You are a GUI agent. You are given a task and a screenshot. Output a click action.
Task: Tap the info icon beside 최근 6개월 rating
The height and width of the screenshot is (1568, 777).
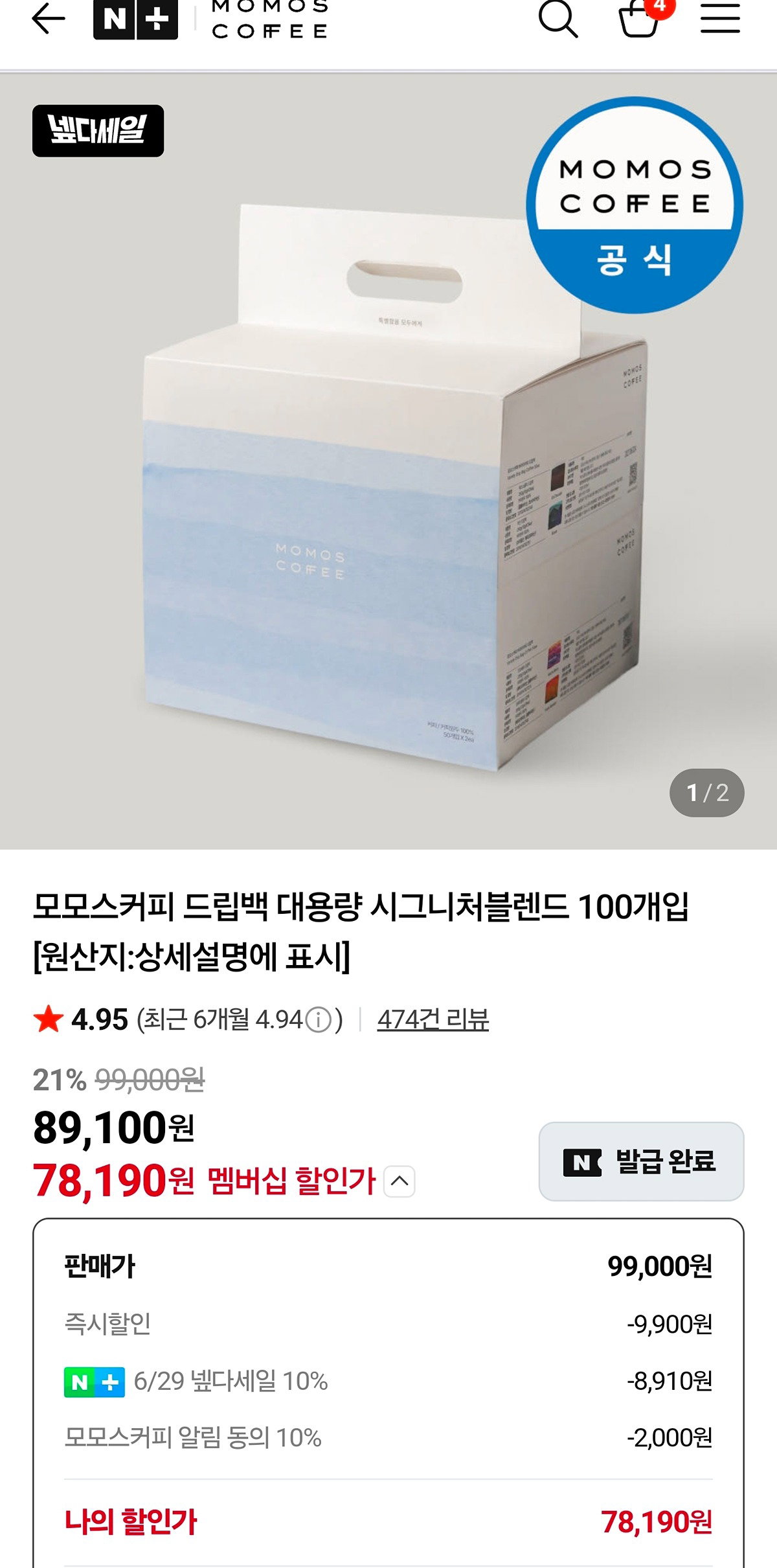318,1021
